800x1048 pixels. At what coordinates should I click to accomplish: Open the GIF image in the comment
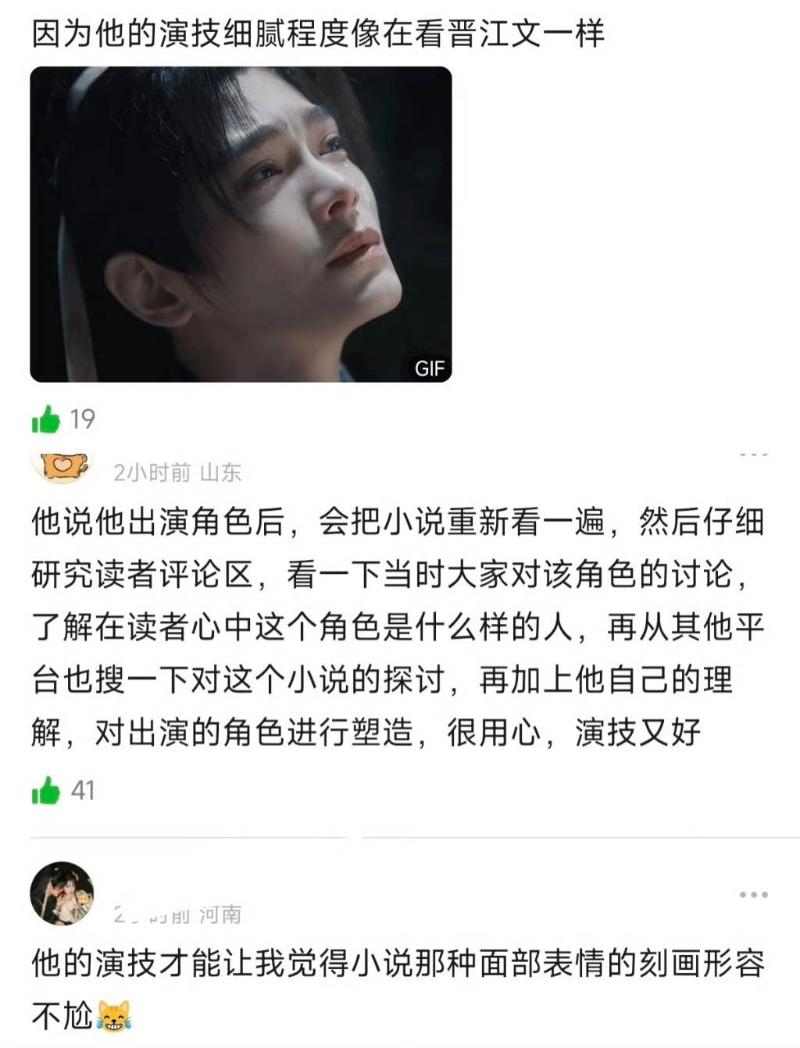click(240, 224)
